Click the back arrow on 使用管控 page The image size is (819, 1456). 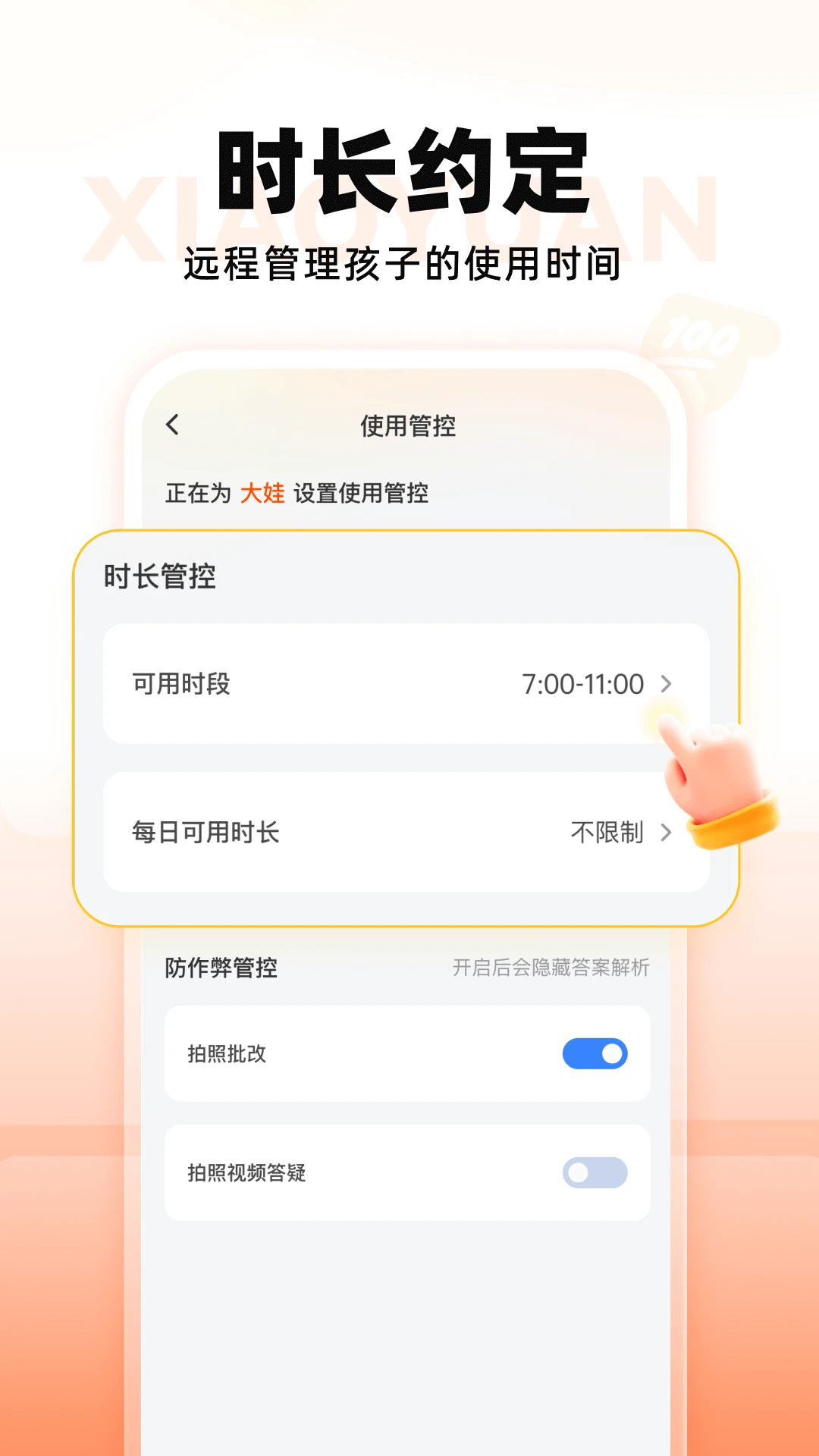173,426
